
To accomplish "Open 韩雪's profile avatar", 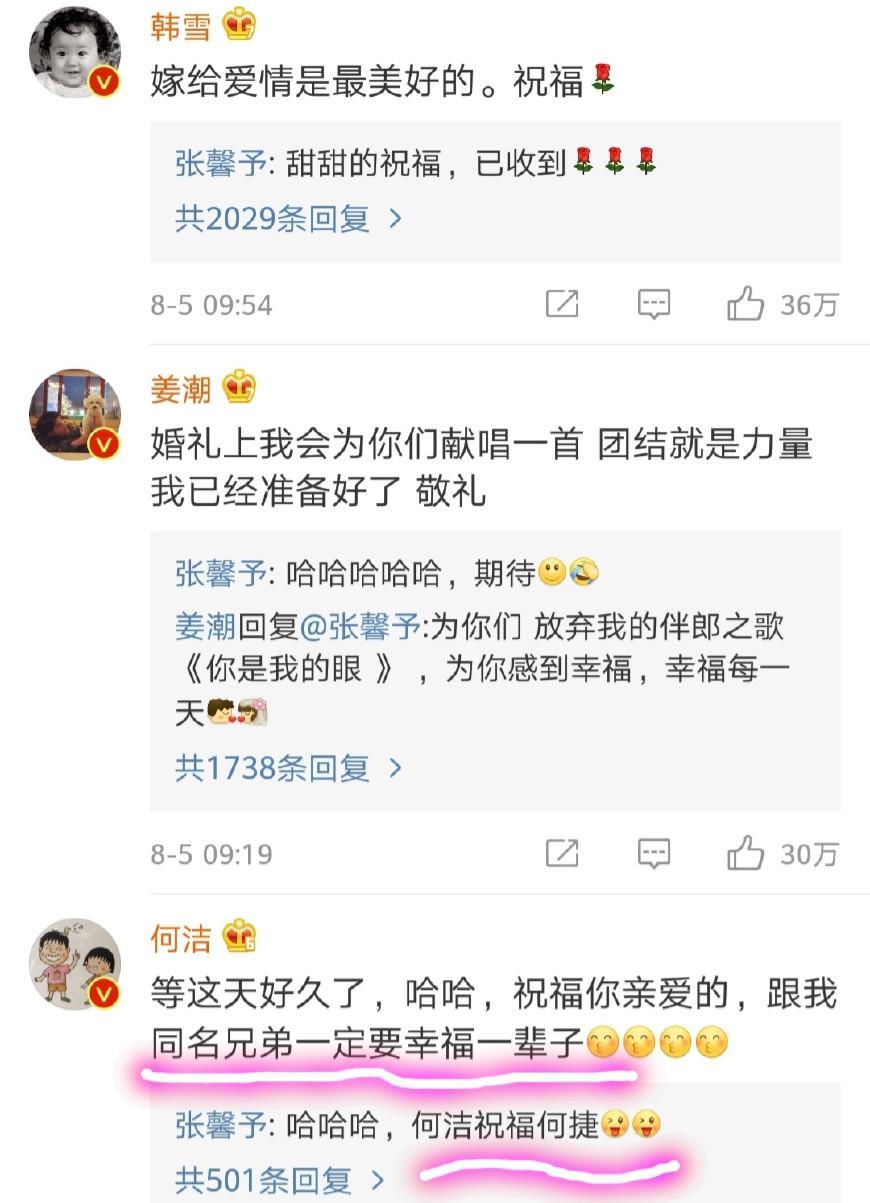I will click(74, 52).
